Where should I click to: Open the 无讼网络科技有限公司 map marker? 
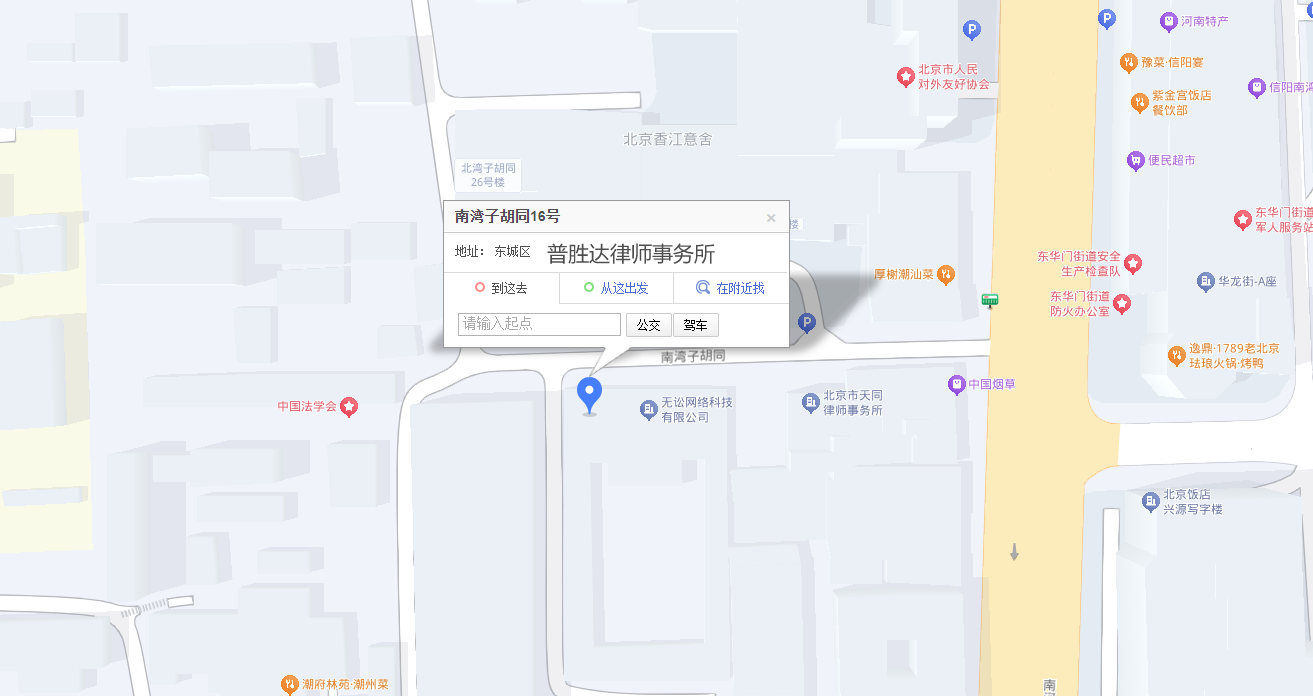pos(649,409)
